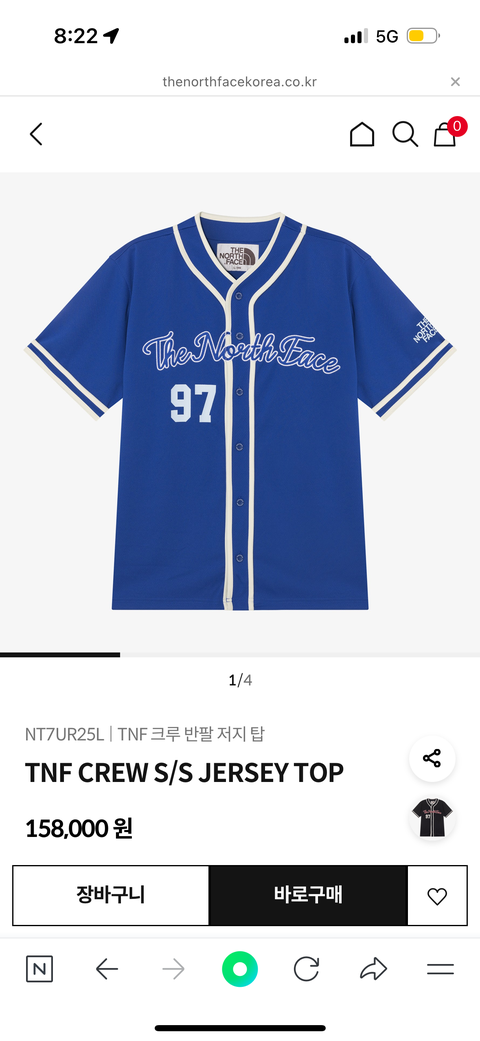Open the browser hamburger menu
Viewport: 480px width, 1041px height.
coord(440,969)
